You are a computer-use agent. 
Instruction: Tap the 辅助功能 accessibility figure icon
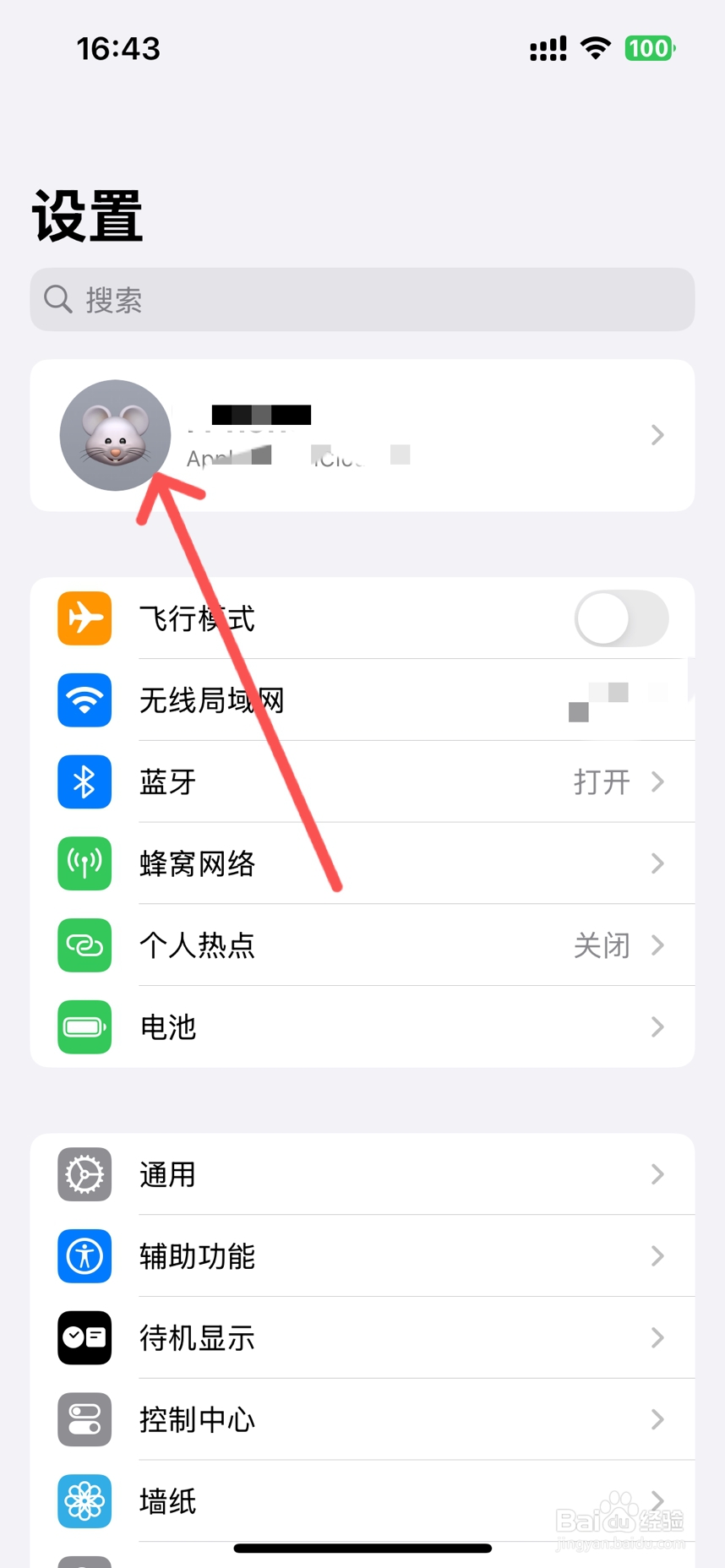click(x=84, y=1256)
